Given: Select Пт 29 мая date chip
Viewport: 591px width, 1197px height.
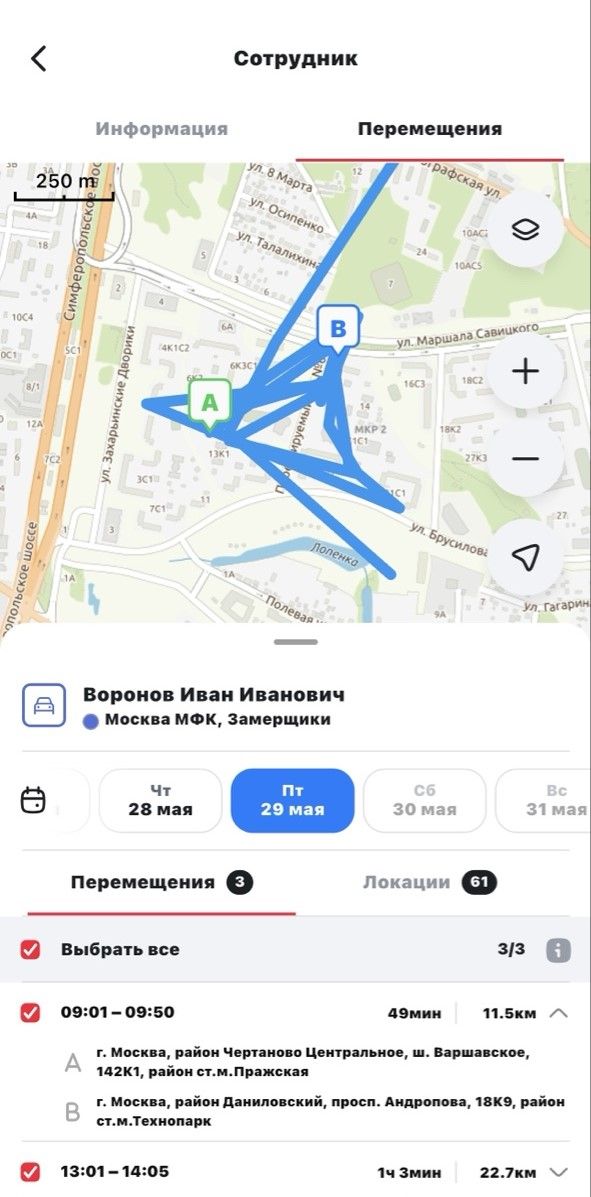Looking at the screenshot, I should coord(292,800).
